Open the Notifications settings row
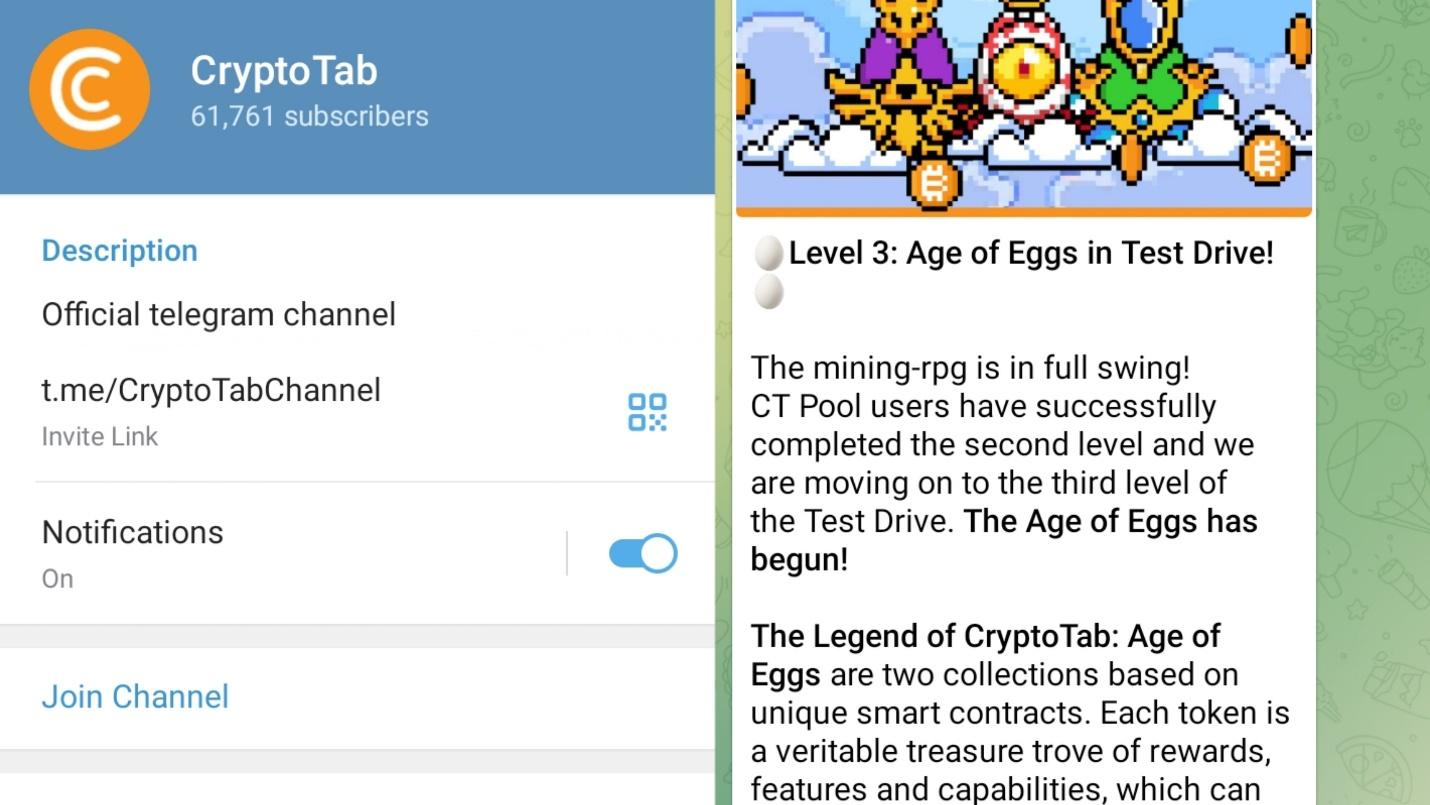Screen dimensions: 1430x805 tap(280, 552)
